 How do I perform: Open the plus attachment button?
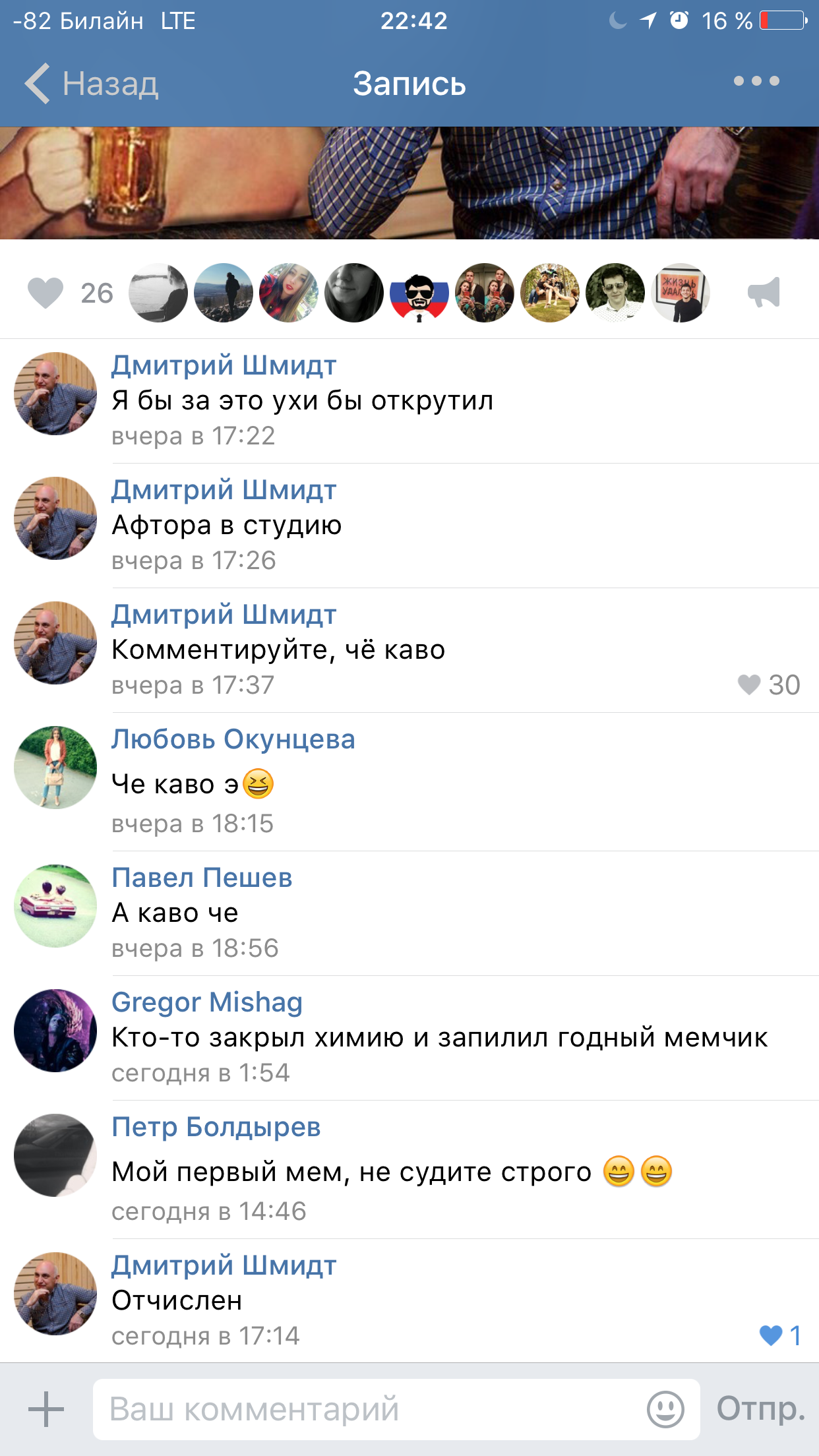tap(46, 1409)
